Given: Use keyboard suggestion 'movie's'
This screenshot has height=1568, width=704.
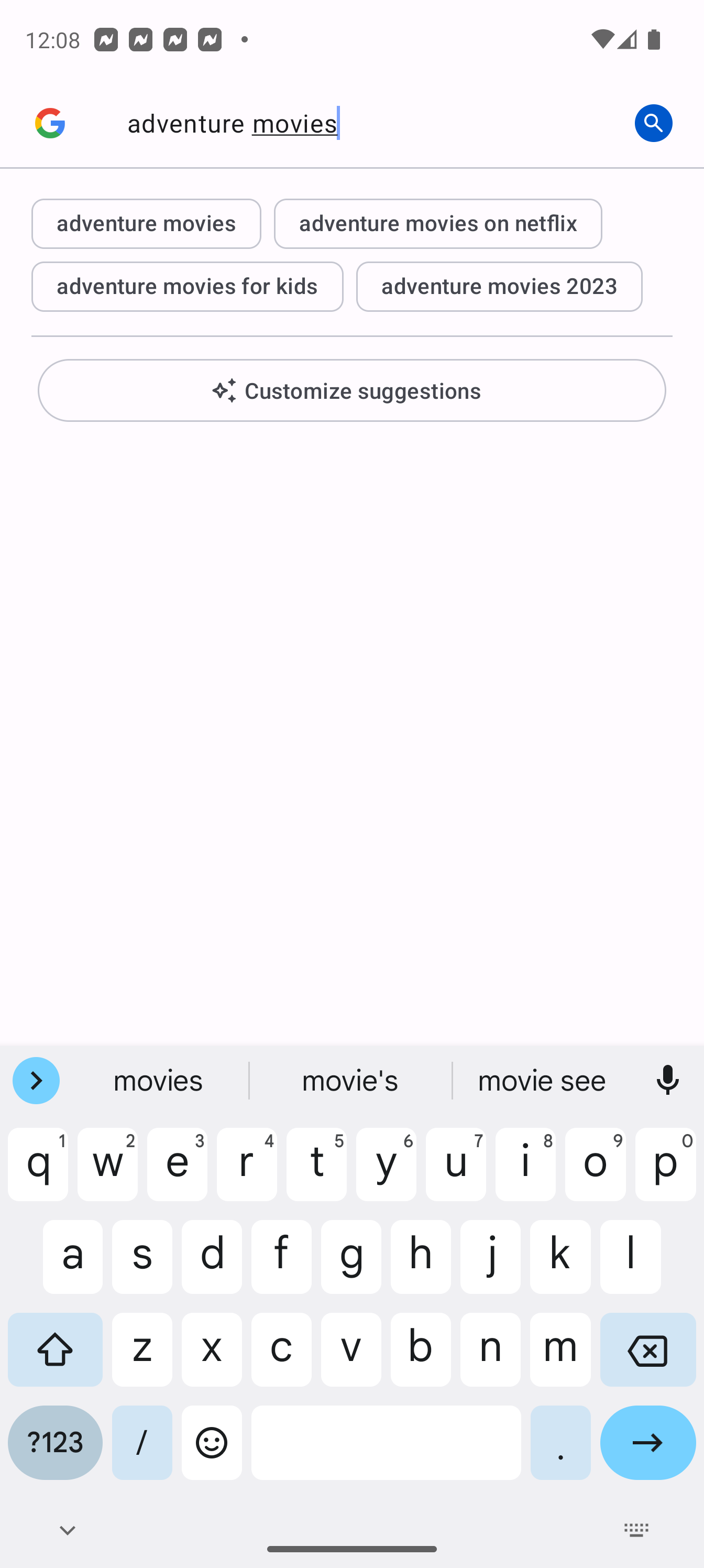Looking at the screenshot, I should (x=350, y=1081).
